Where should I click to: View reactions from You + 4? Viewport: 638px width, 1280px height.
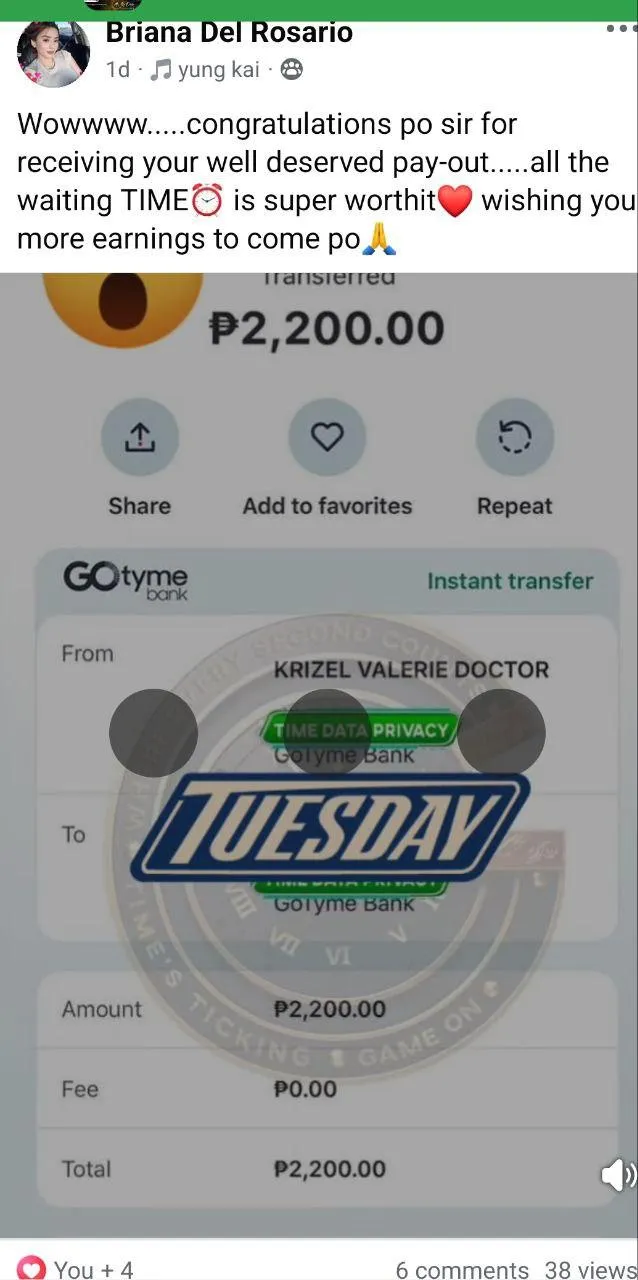click(x=76, y=1268)
